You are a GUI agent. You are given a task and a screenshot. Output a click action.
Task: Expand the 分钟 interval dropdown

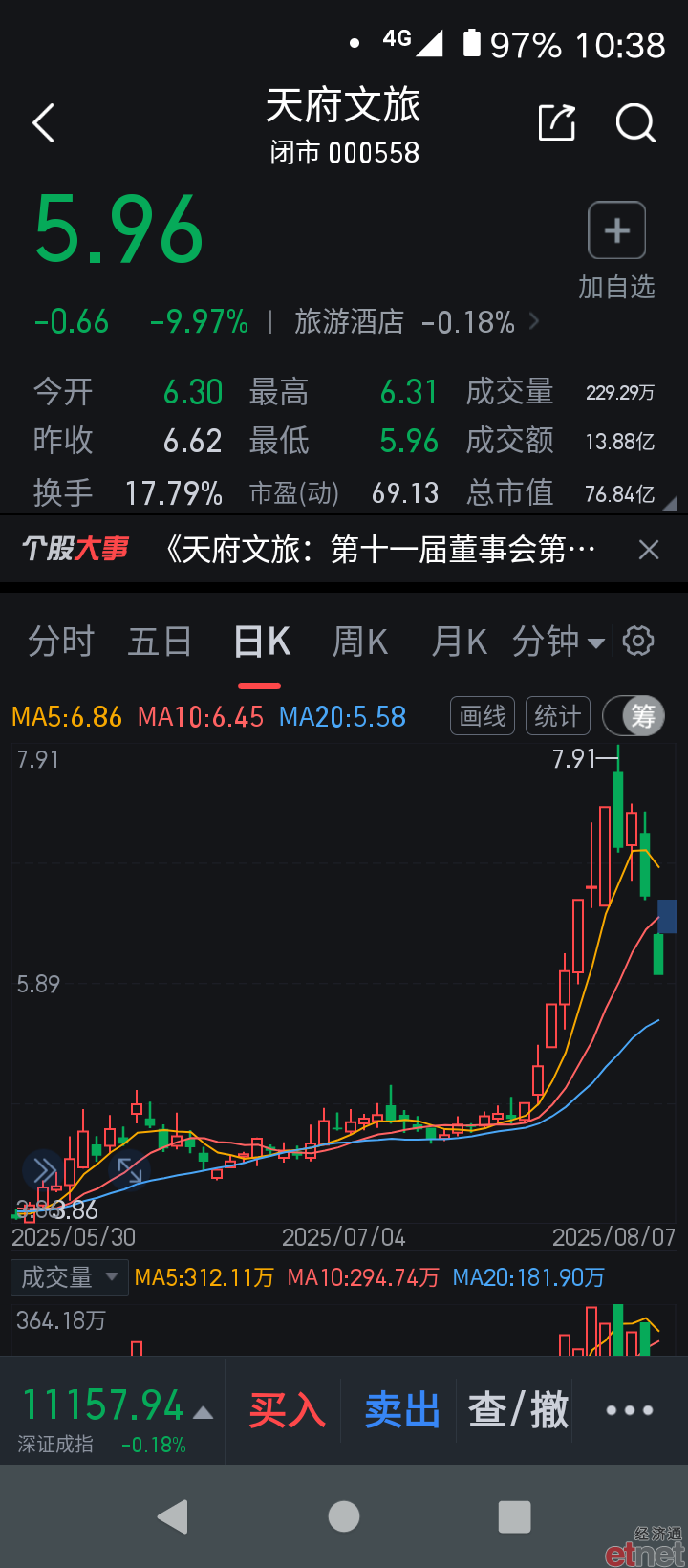coord(558,642)
